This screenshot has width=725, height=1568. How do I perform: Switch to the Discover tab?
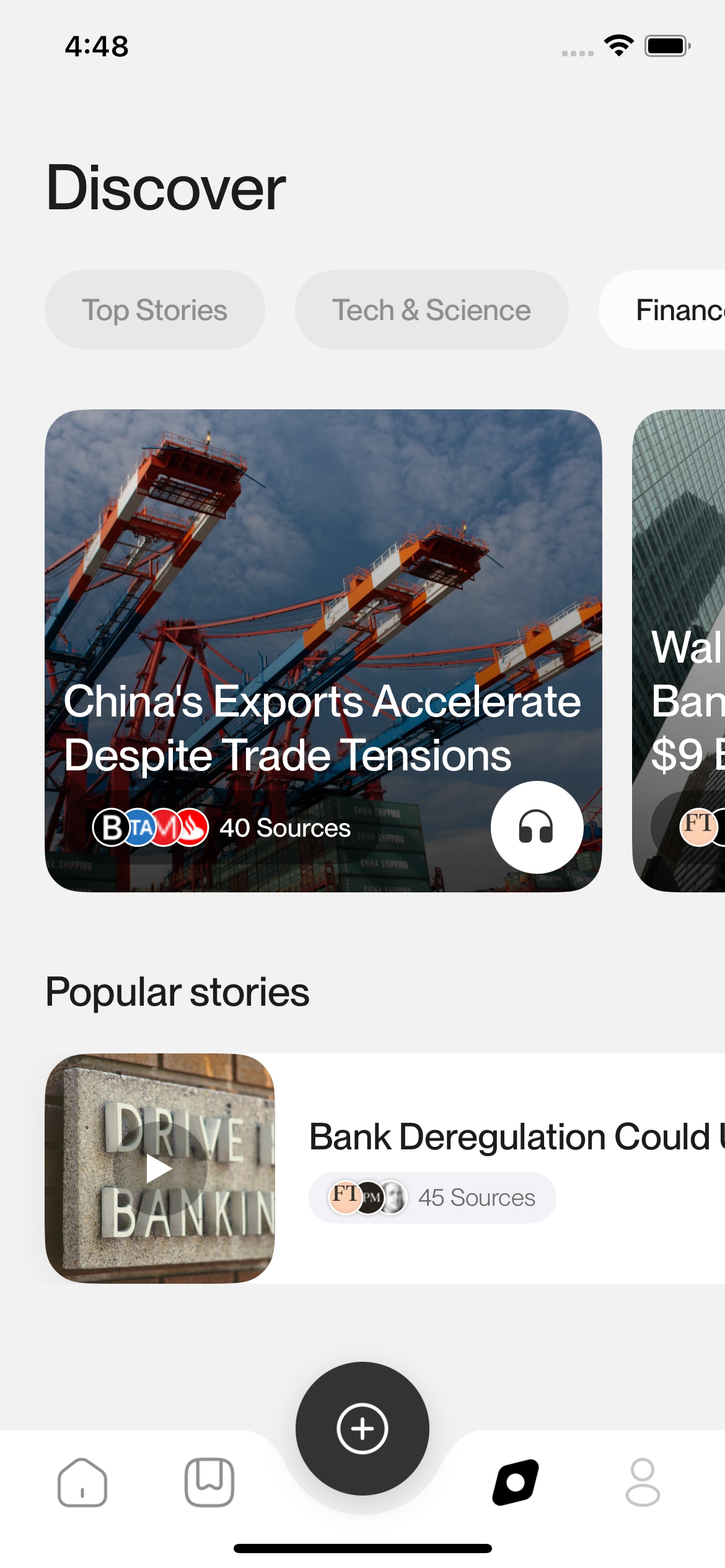pos(516,1482)
